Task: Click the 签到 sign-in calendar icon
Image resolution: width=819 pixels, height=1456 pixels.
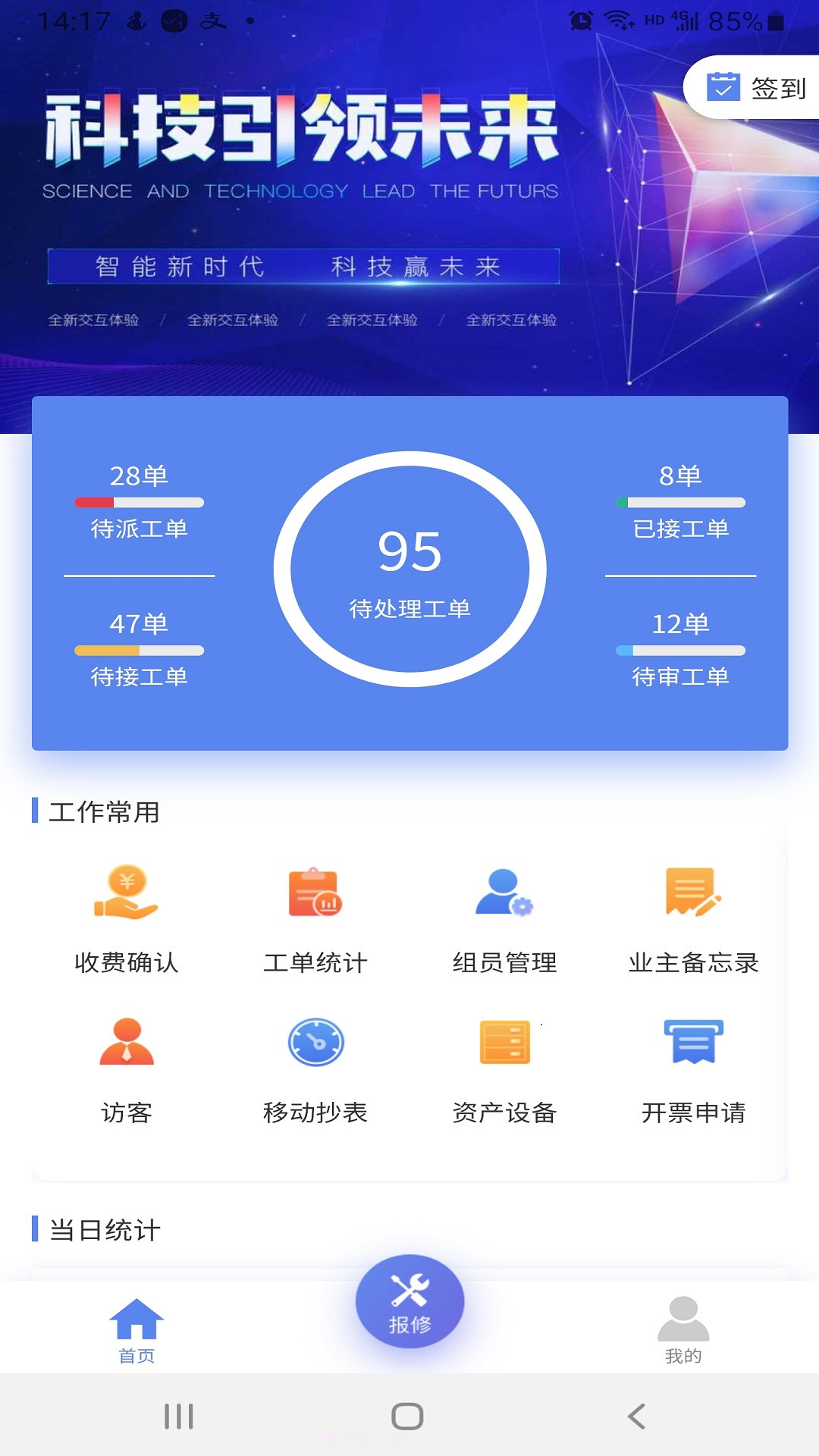Action: tap(724, 87)
